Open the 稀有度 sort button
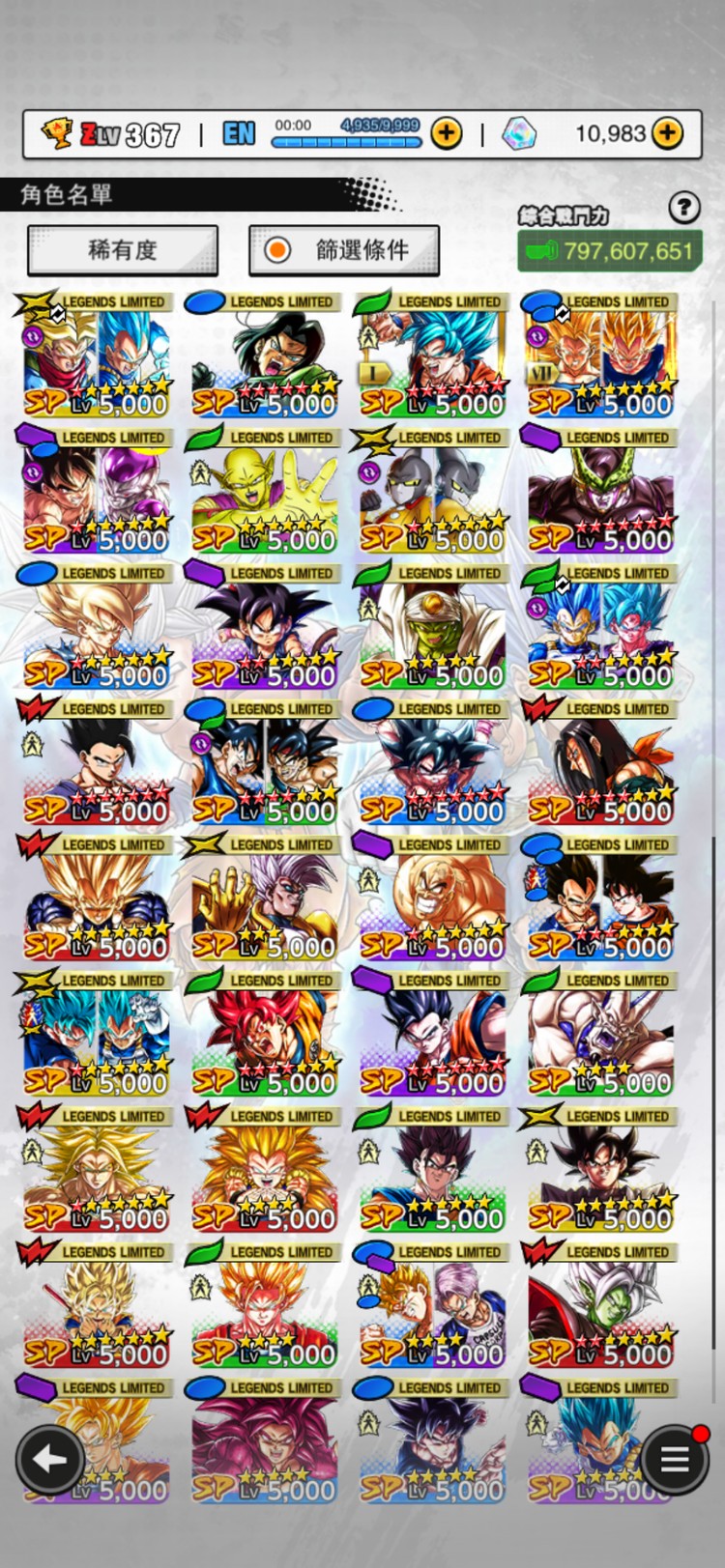The image size is (725, 1568). [x=123, y=251]
